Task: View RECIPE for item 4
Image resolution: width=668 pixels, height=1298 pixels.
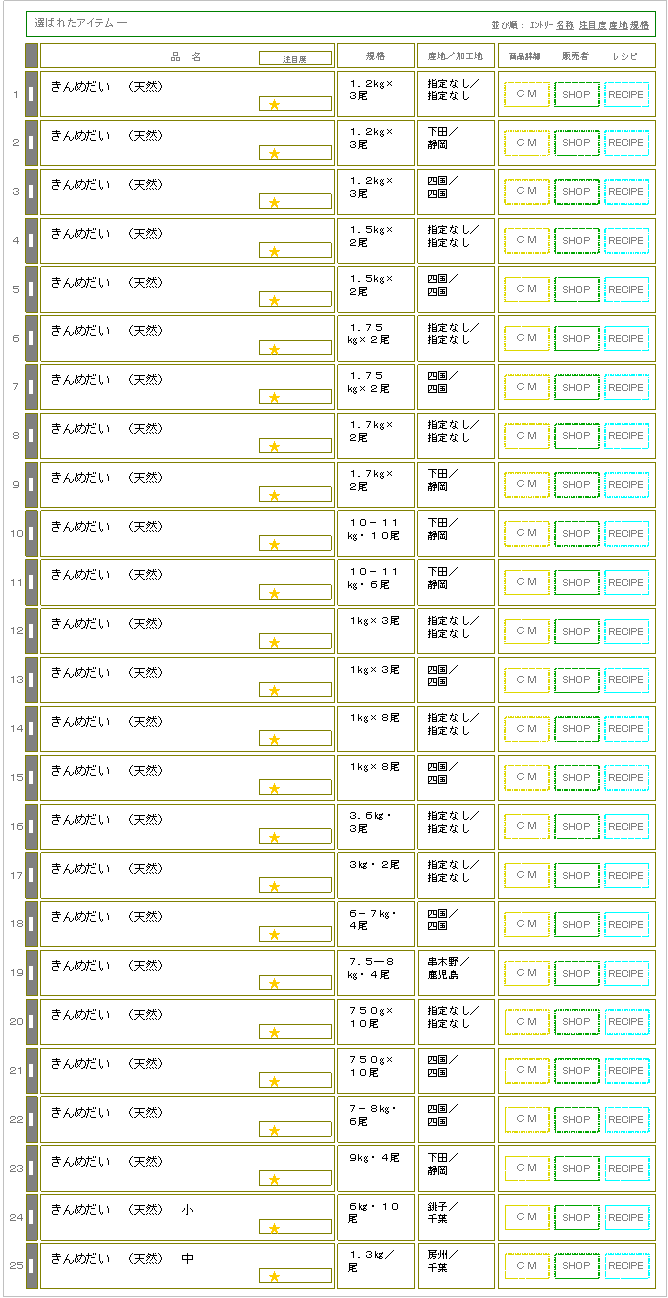Action: pyautogui.click(x=626, y=241)
